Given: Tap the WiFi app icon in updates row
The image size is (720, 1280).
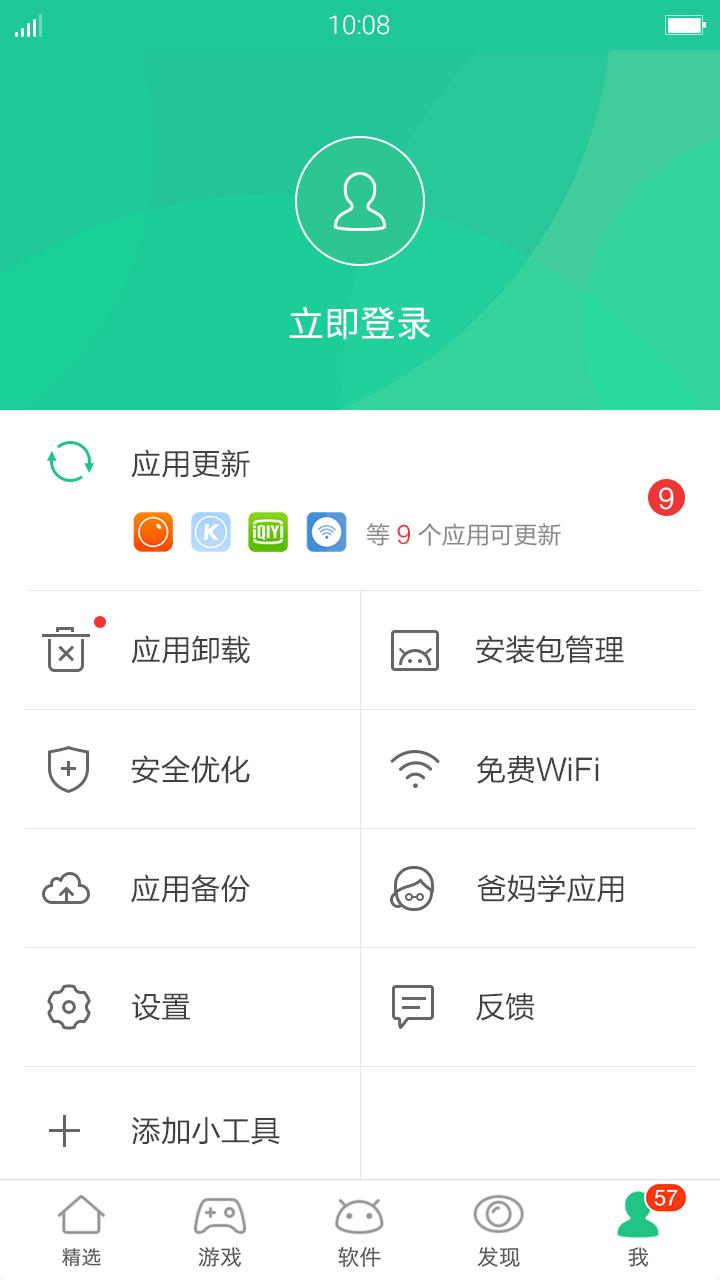Looking at the screenshot, I should pos(326,533).
